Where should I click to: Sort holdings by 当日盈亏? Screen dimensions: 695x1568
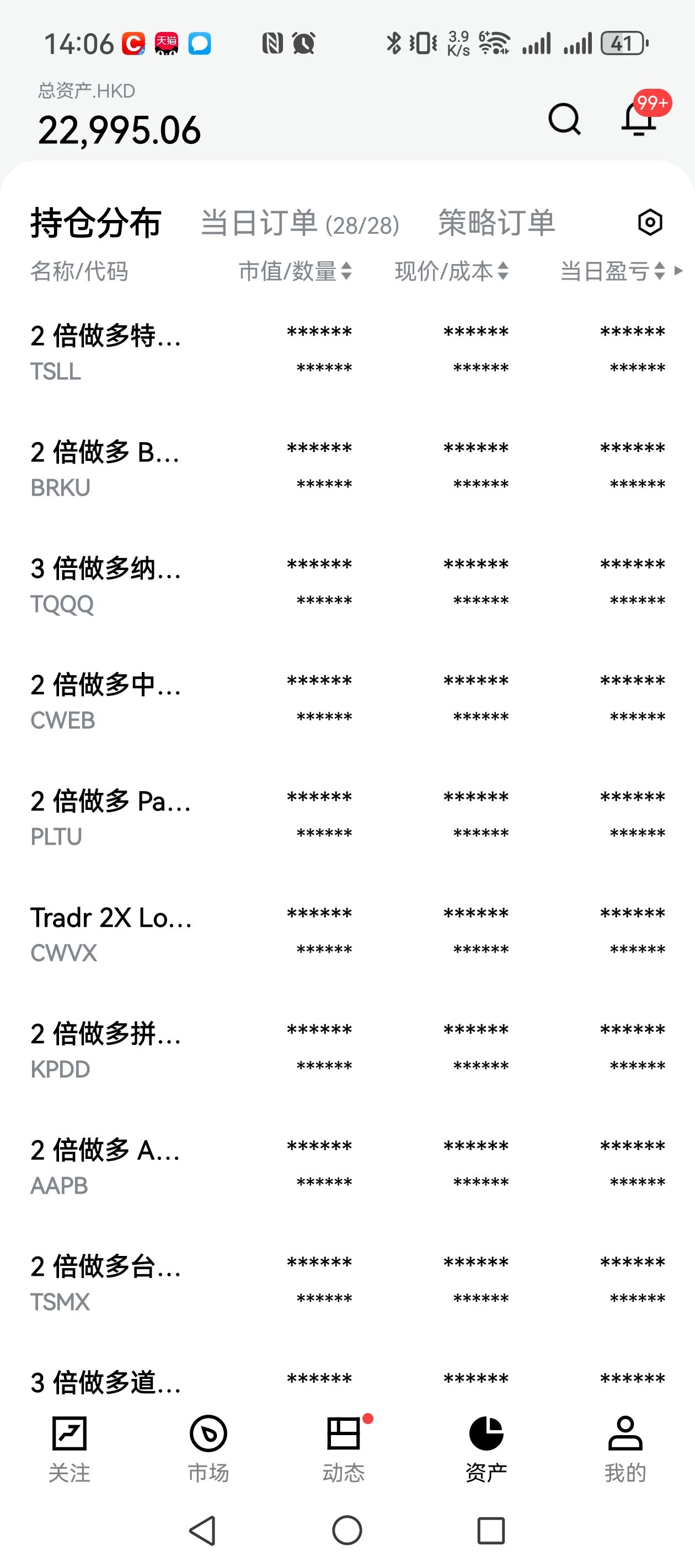[x=612, y=271]
